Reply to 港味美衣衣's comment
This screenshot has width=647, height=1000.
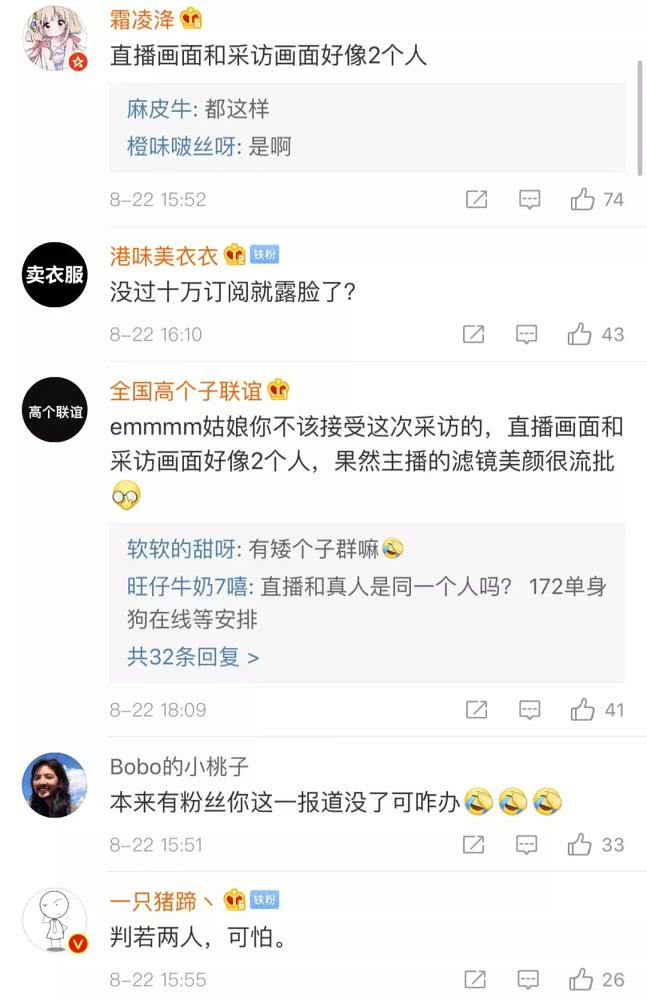coord(527,334)
